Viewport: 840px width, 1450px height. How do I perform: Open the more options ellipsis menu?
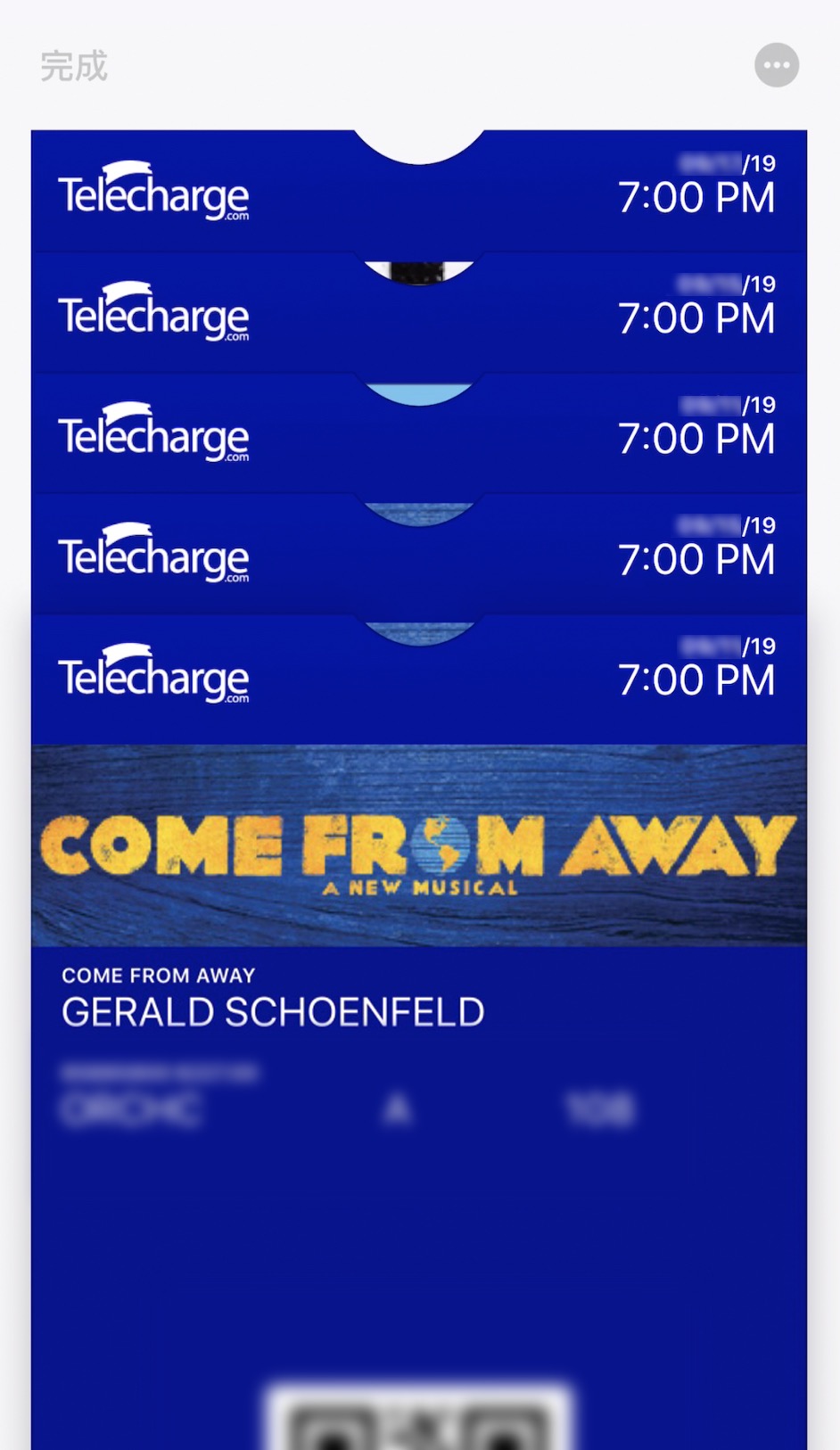(x=776, y=65)
